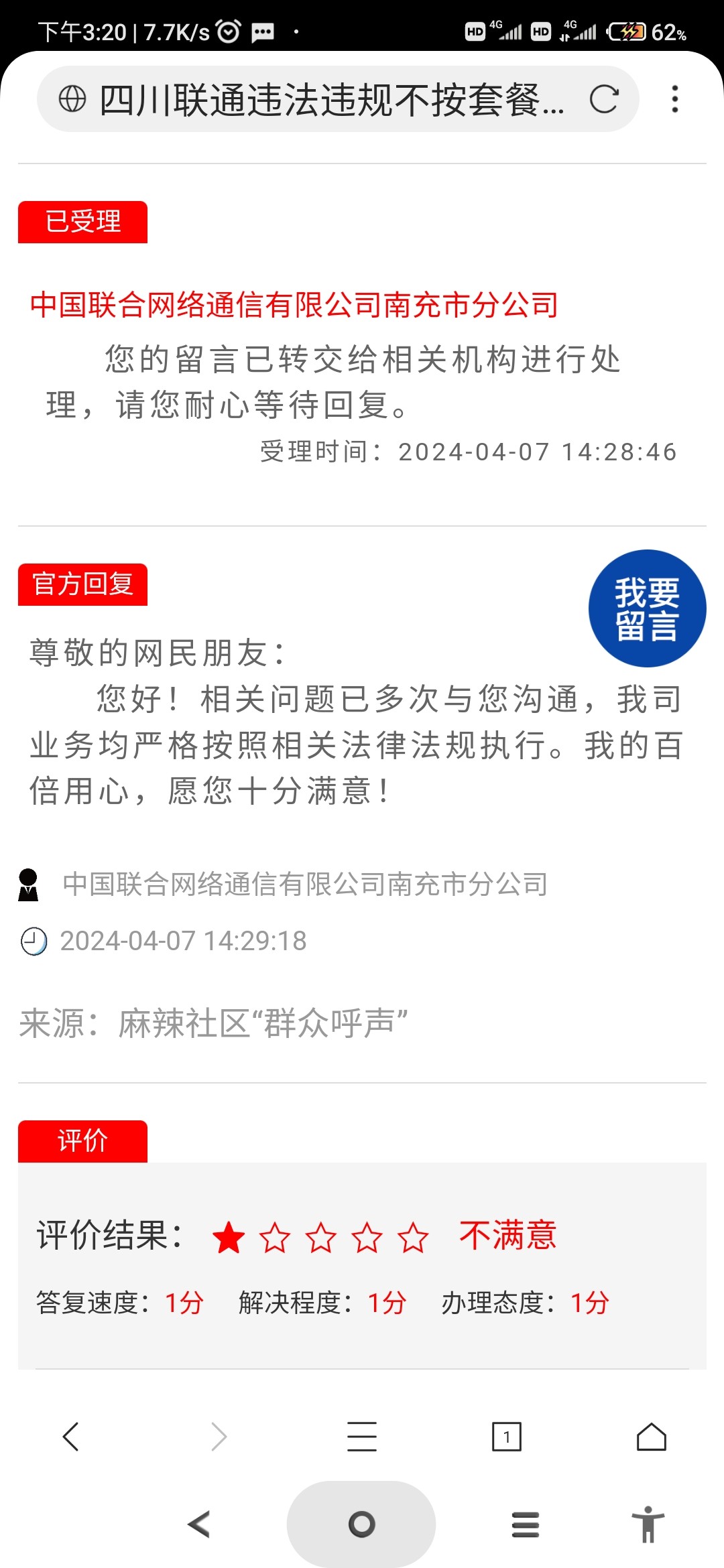Open the browser's bottom menu icon

click(362, 1437)
